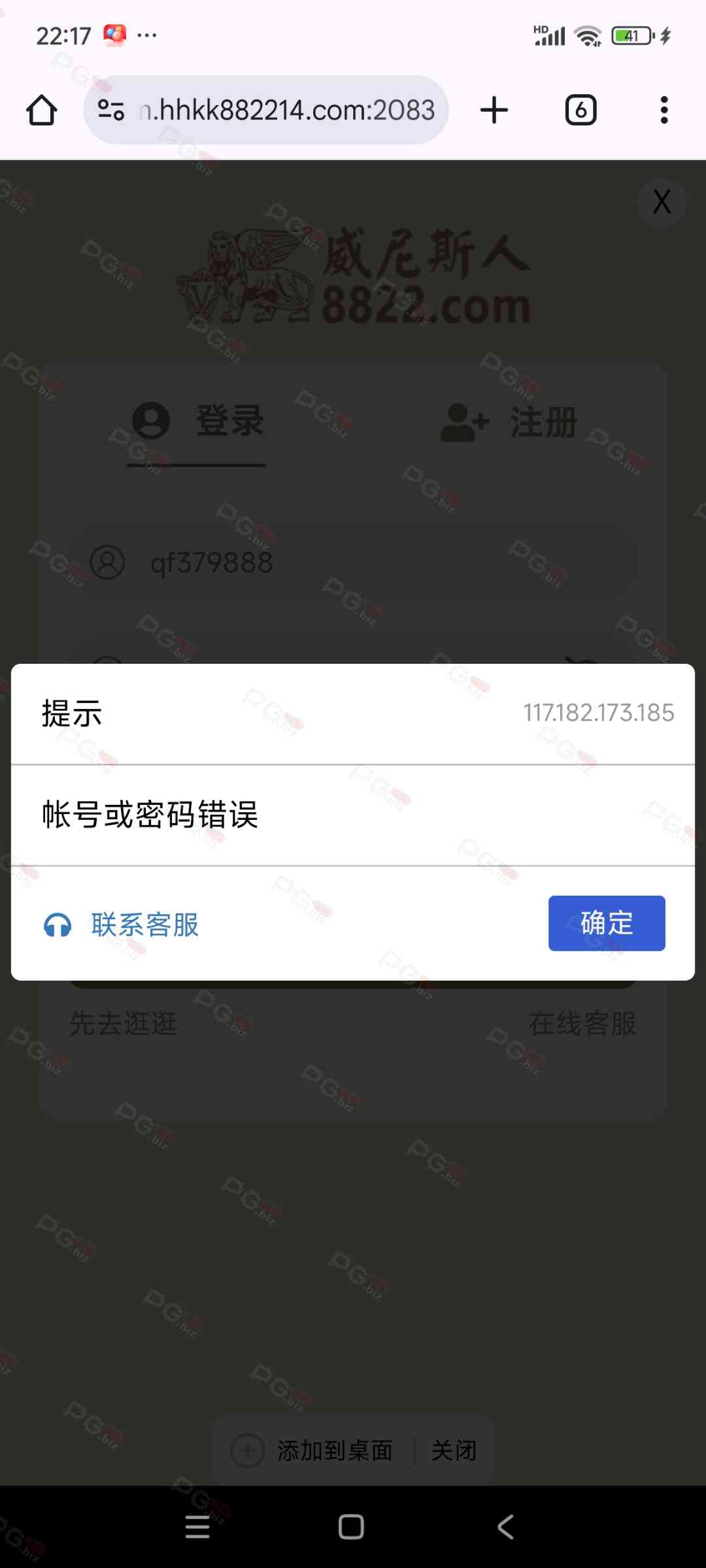706x1568 pixels.
Task: Open 在线客服 link
Action: coord(582,1023)
